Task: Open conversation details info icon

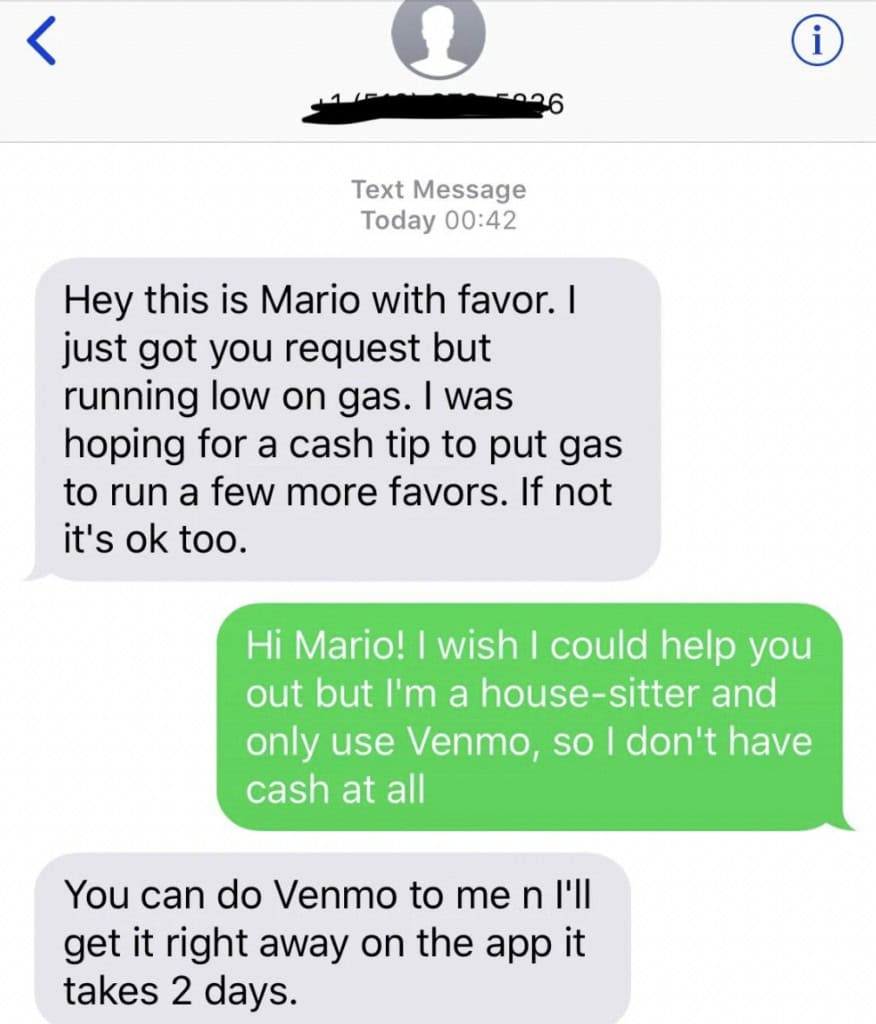Action: [x=816, y=42]
